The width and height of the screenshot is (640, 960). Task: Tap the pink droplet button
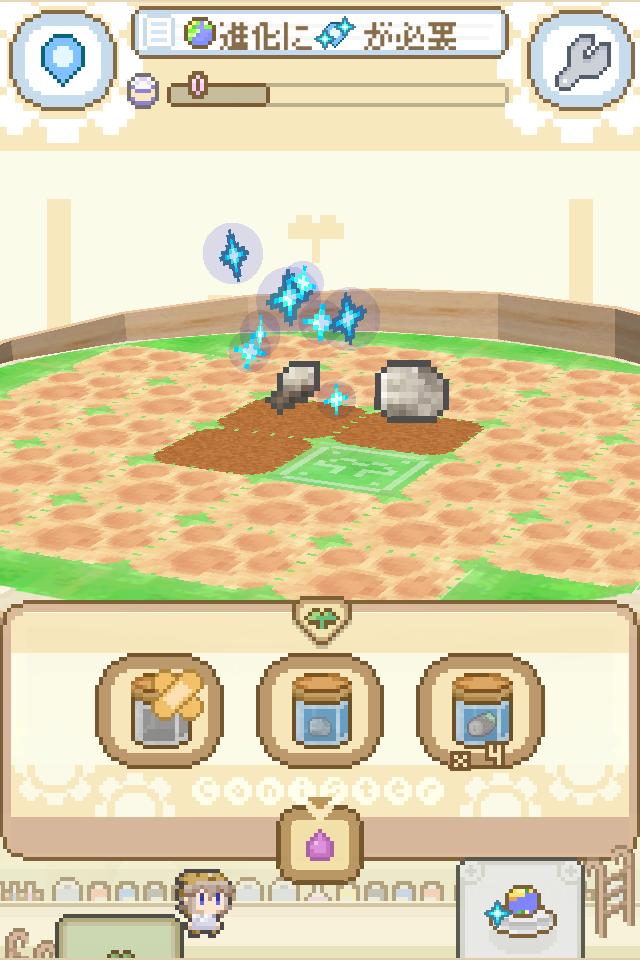320,846
